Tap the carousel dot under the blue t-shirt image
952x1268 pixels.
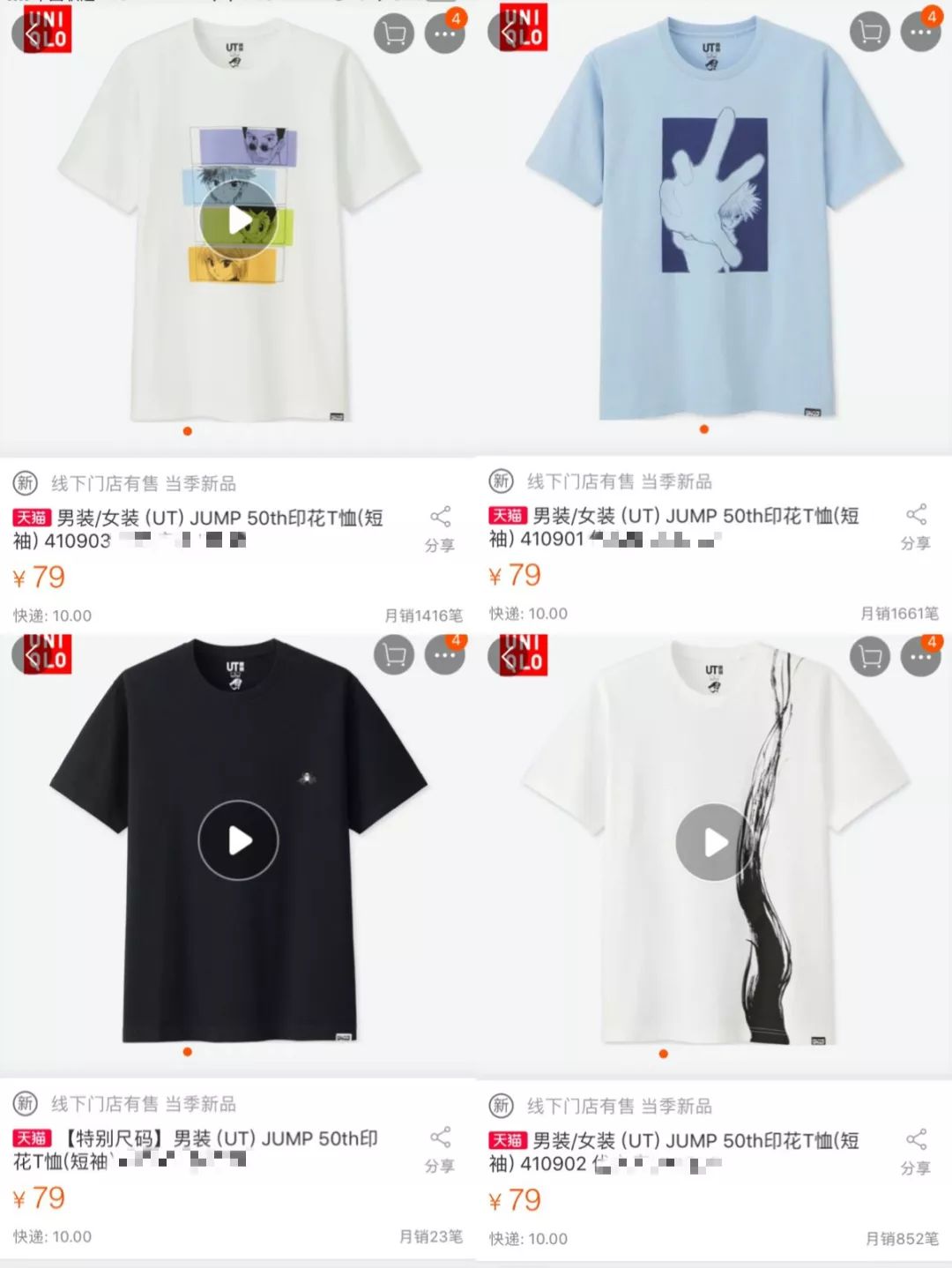coord(703,429)
